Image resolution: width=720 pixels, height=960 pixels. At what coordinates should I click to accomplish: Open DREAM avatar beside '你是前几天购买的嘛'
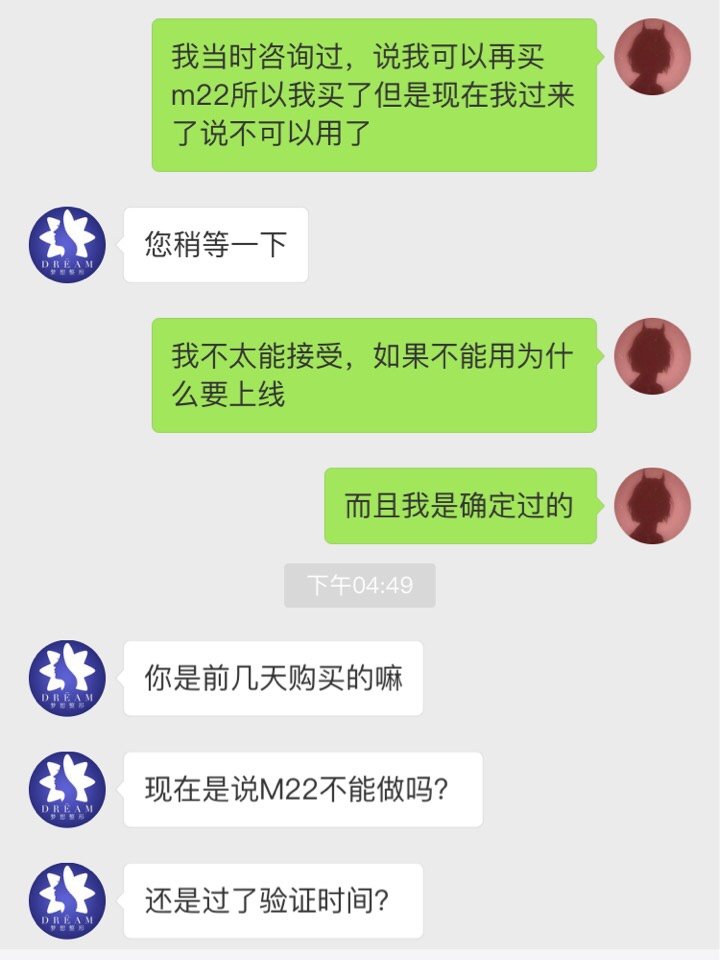pyautogui.click(x=67, y=678)
